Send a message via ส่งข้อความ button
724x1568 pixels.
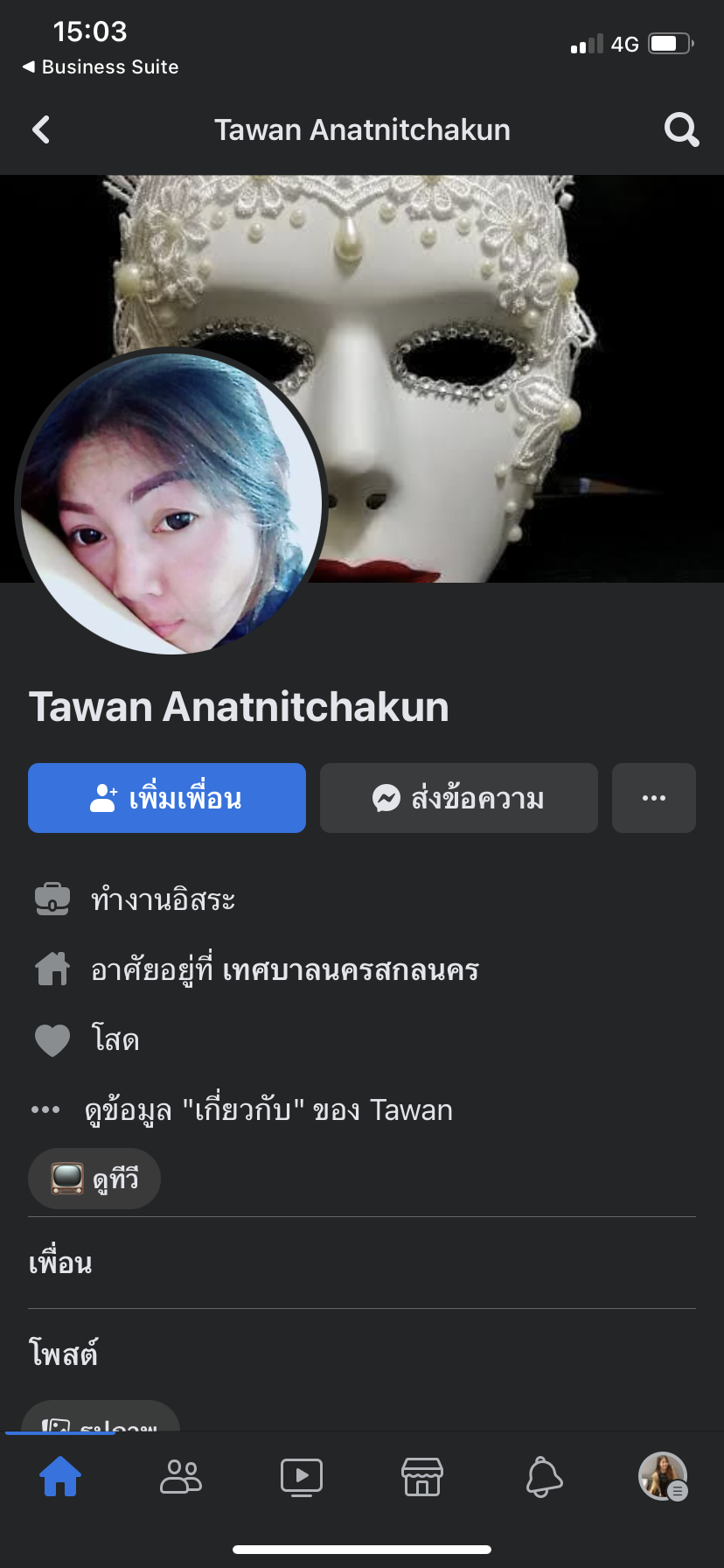pyautogui.click(x=458, y=798)
